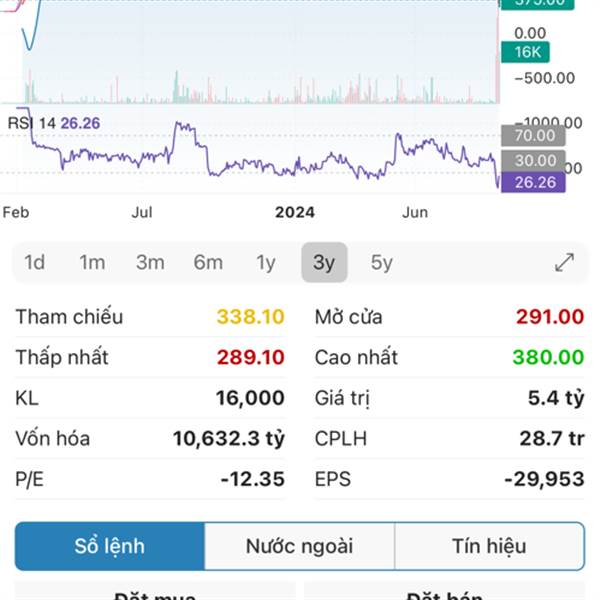View the Tín hiệu tab
The image size is (600, 600).
point(489,546)
